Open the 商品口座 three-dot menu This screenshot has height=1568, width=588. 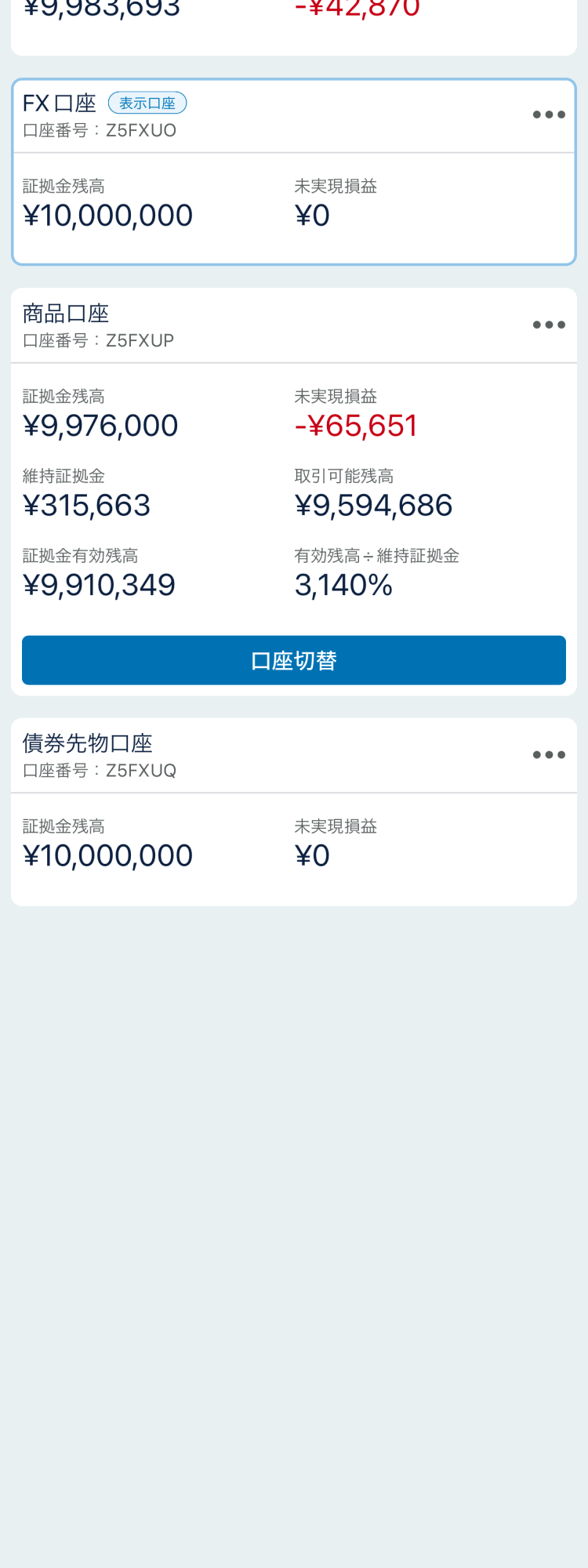(x=549, y=325)
